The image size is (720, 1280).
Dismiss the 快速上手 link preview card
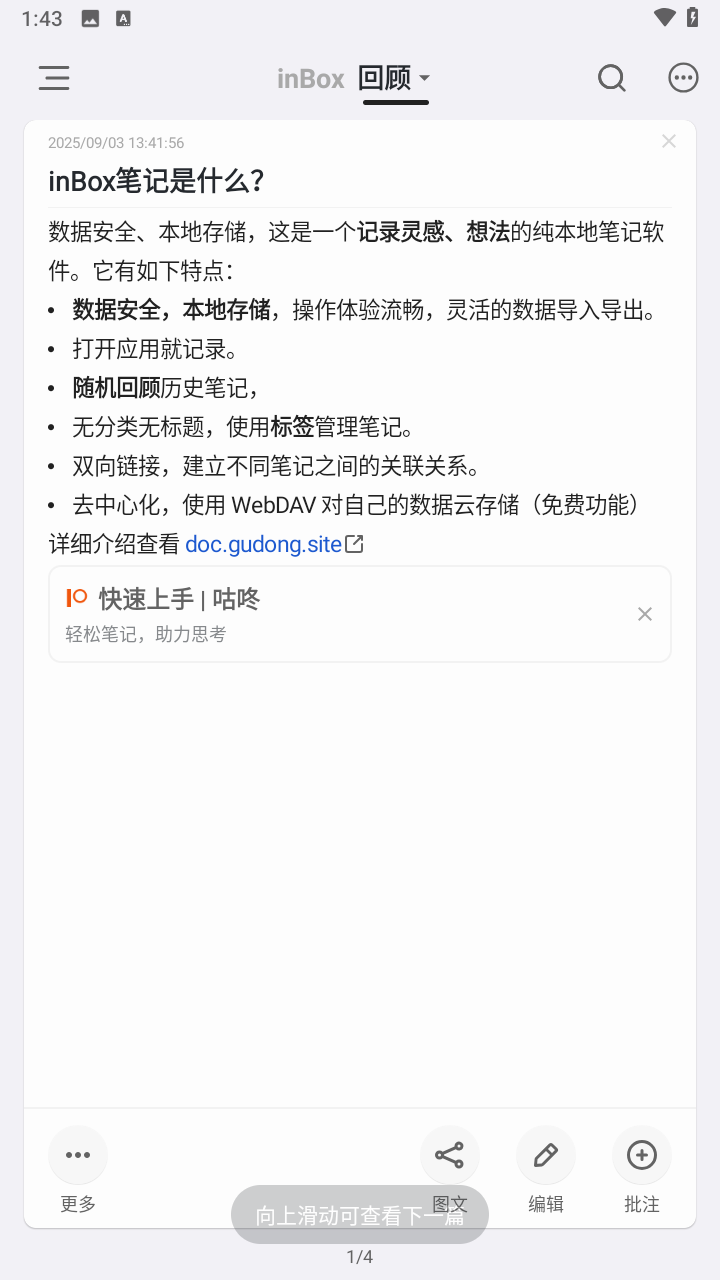[x=645, y=614]
